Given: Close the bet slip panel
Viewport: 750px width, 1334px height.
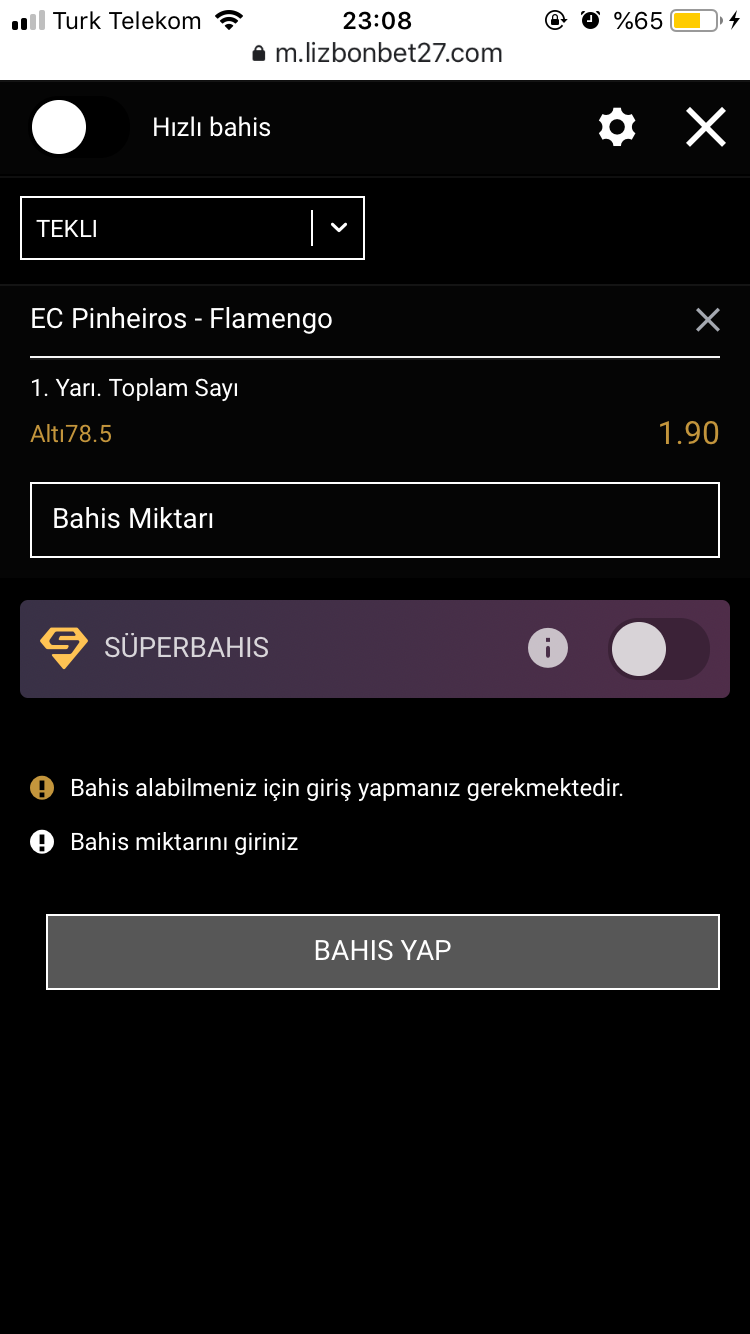Looking at the screenshot, I should click(706, 128).
